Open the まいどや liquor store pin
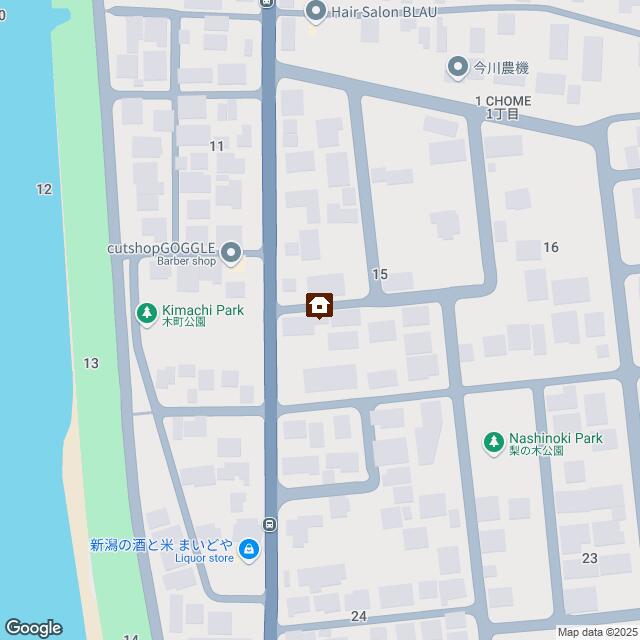 pos(250,548)
